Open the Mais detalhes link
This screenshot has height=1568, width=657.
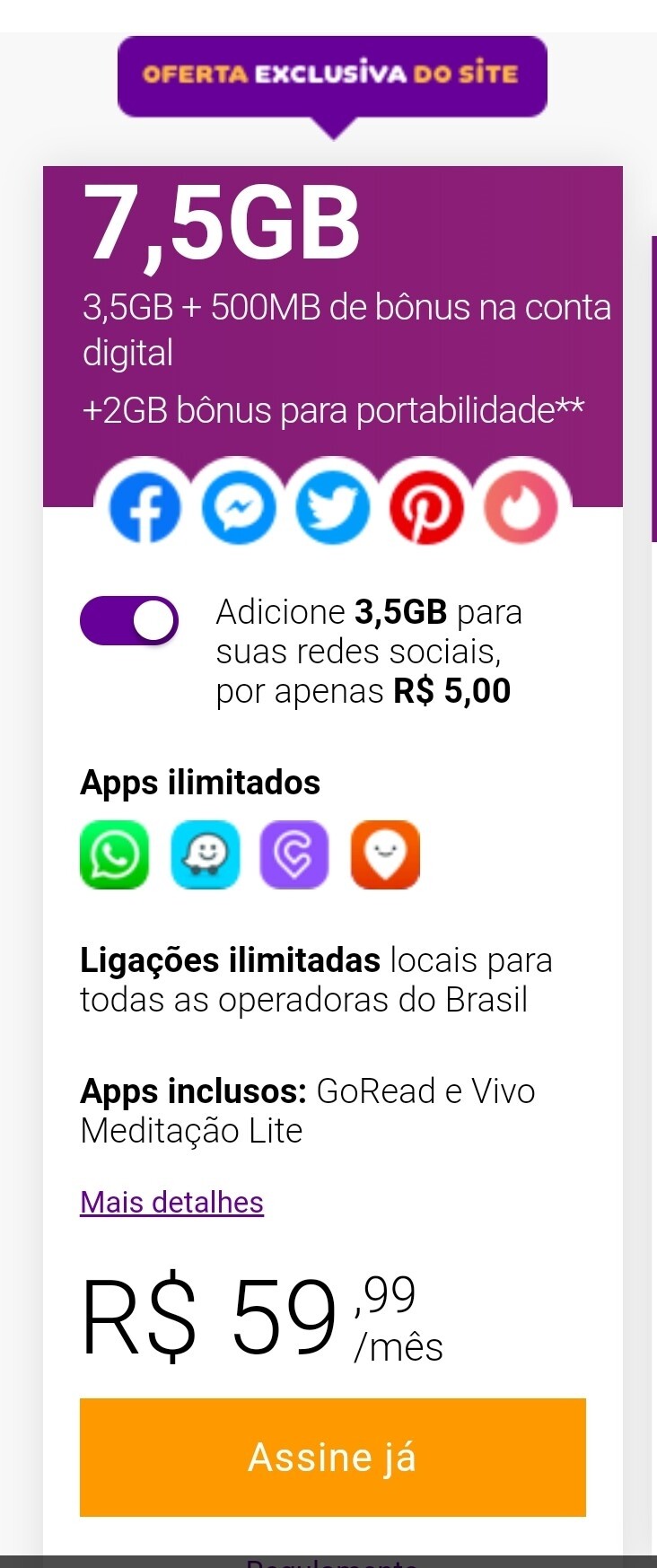[x=171, y=1202]
